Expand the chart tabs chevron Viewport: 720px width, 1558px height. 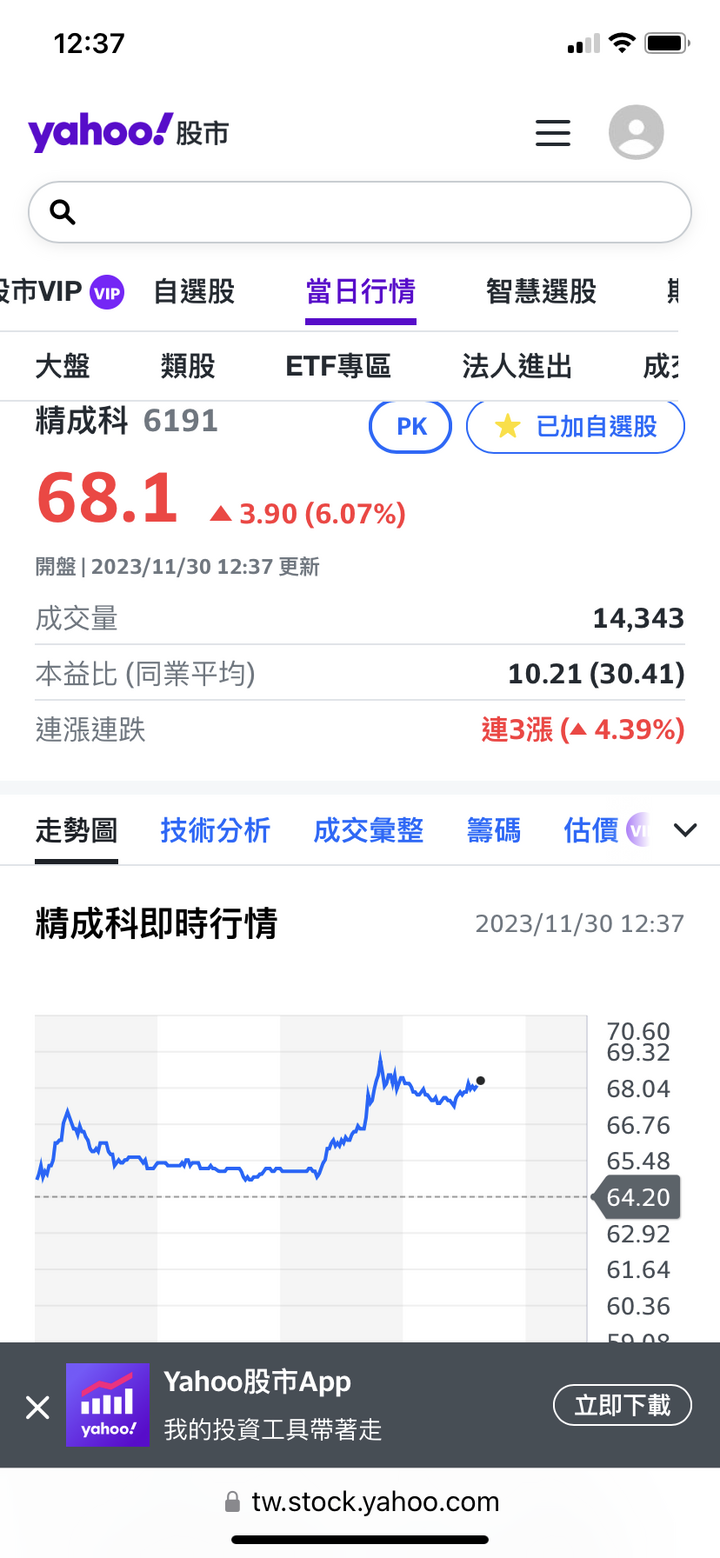click(x=685, y=830)
